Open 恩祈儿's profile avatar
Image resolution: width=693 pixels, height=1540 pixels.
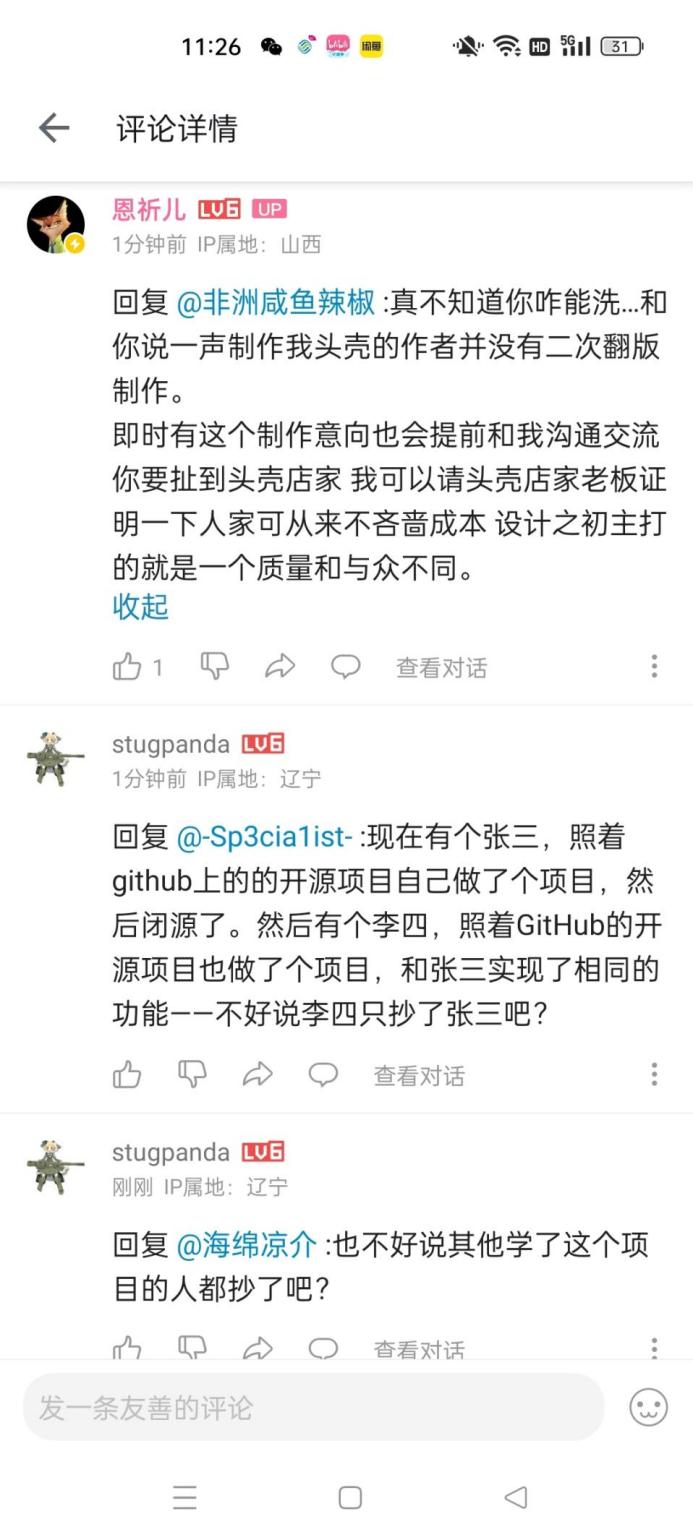[x=56, y=225]
